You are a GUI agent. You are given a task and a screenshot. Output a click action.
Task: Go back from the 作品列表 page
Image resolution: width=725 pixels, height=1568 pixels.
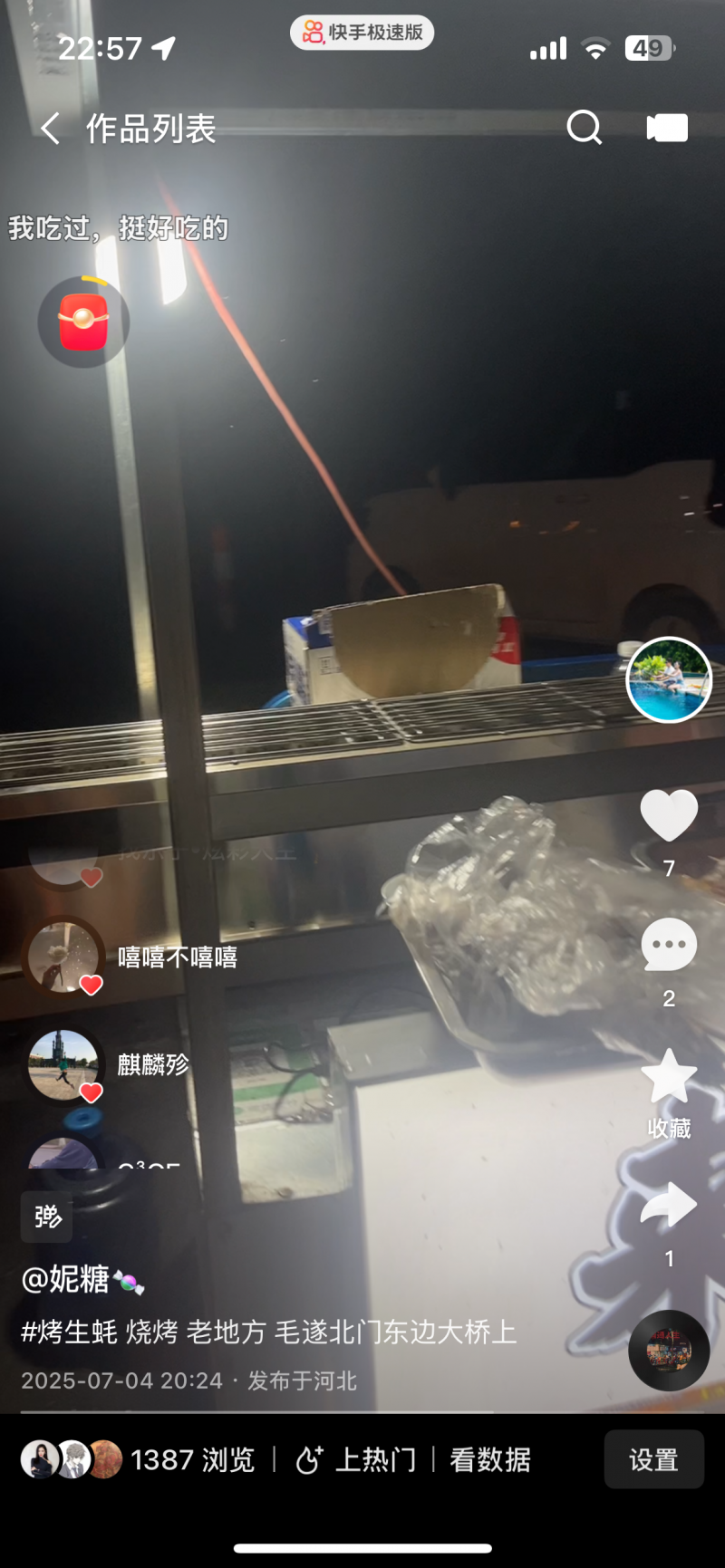coord(51,129)
